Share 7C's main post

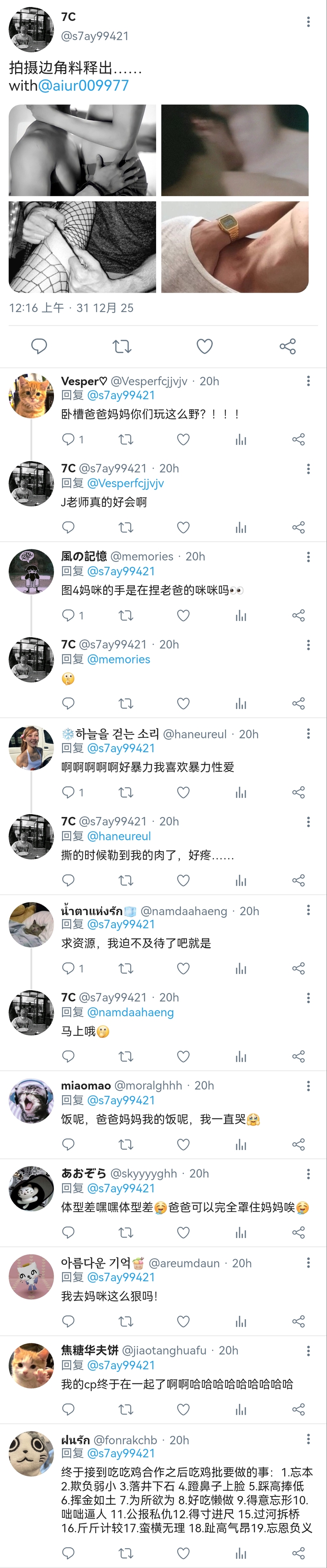[x=287, y=346]
